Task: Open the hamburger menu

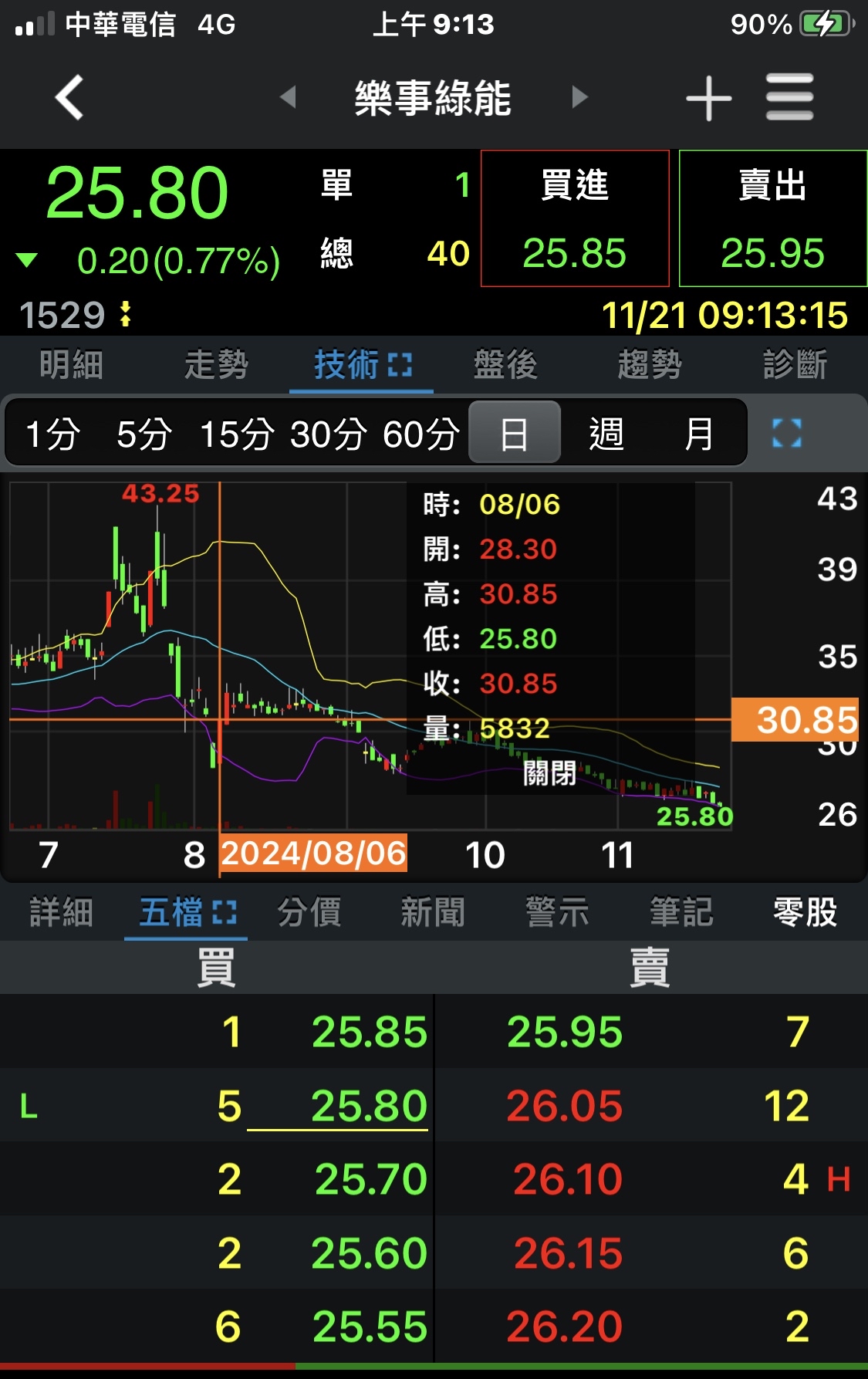Action: 789,97
